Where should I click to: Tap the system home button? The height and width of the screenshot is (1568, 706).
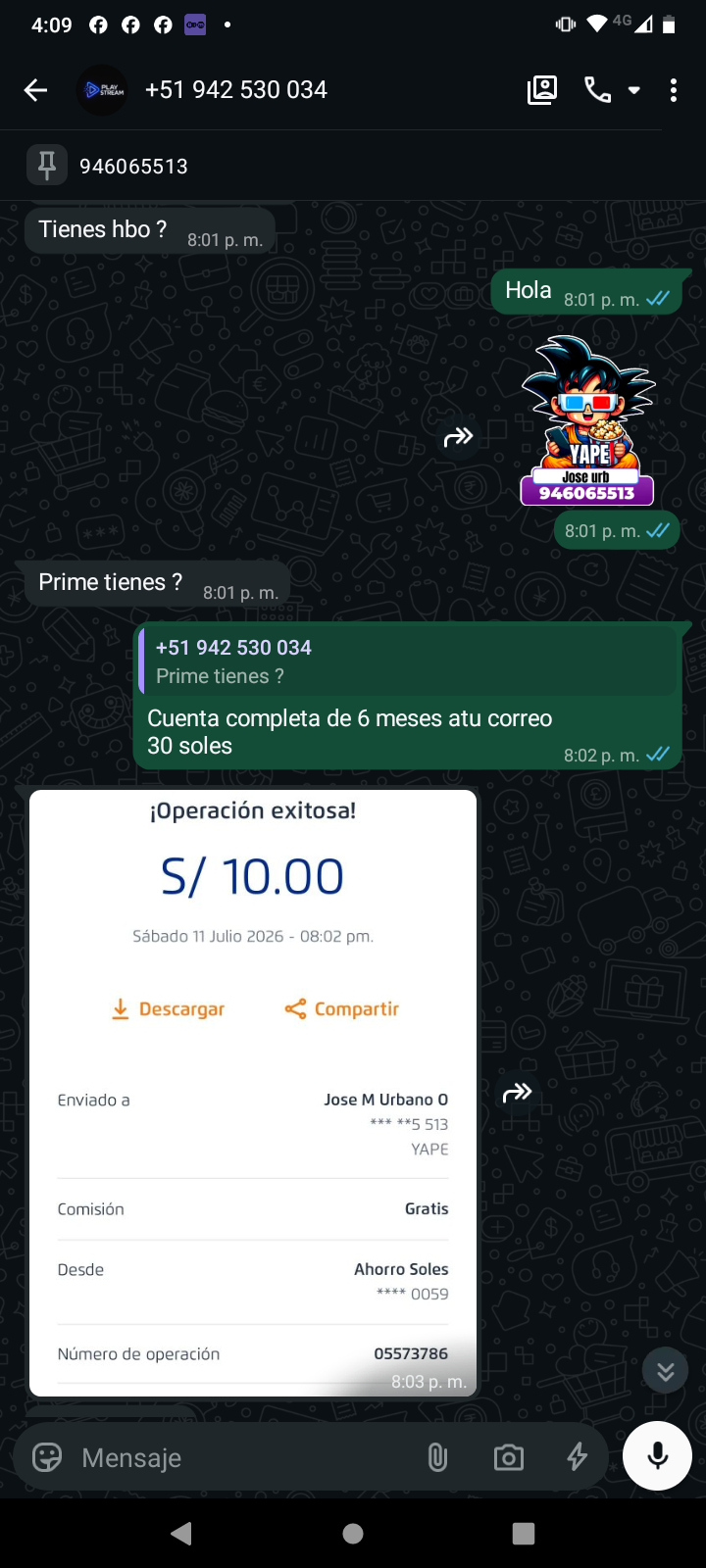(x=353, y=1534)
